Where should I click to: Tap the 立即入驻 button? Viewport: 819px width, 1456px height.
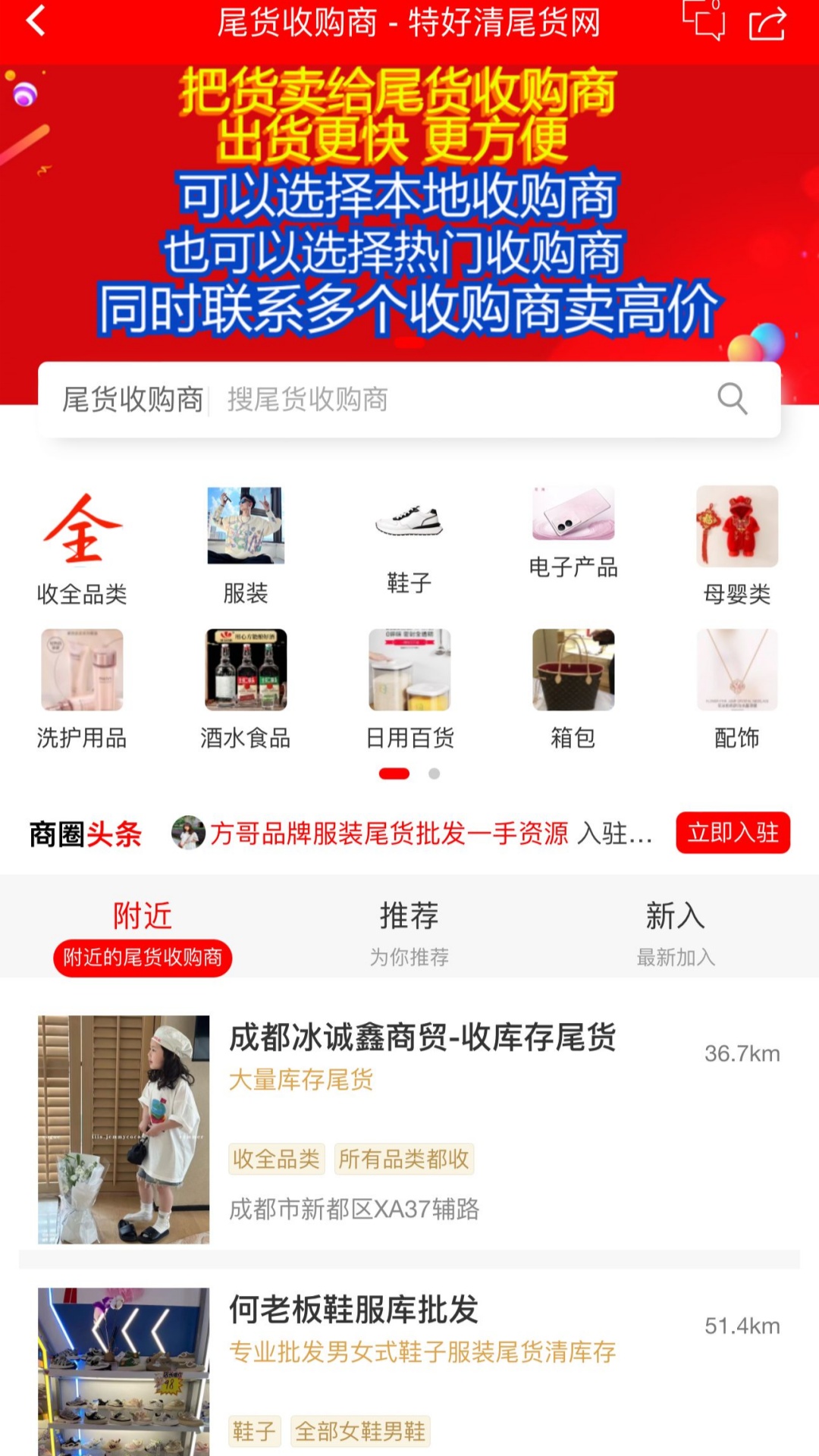[733, 833]
